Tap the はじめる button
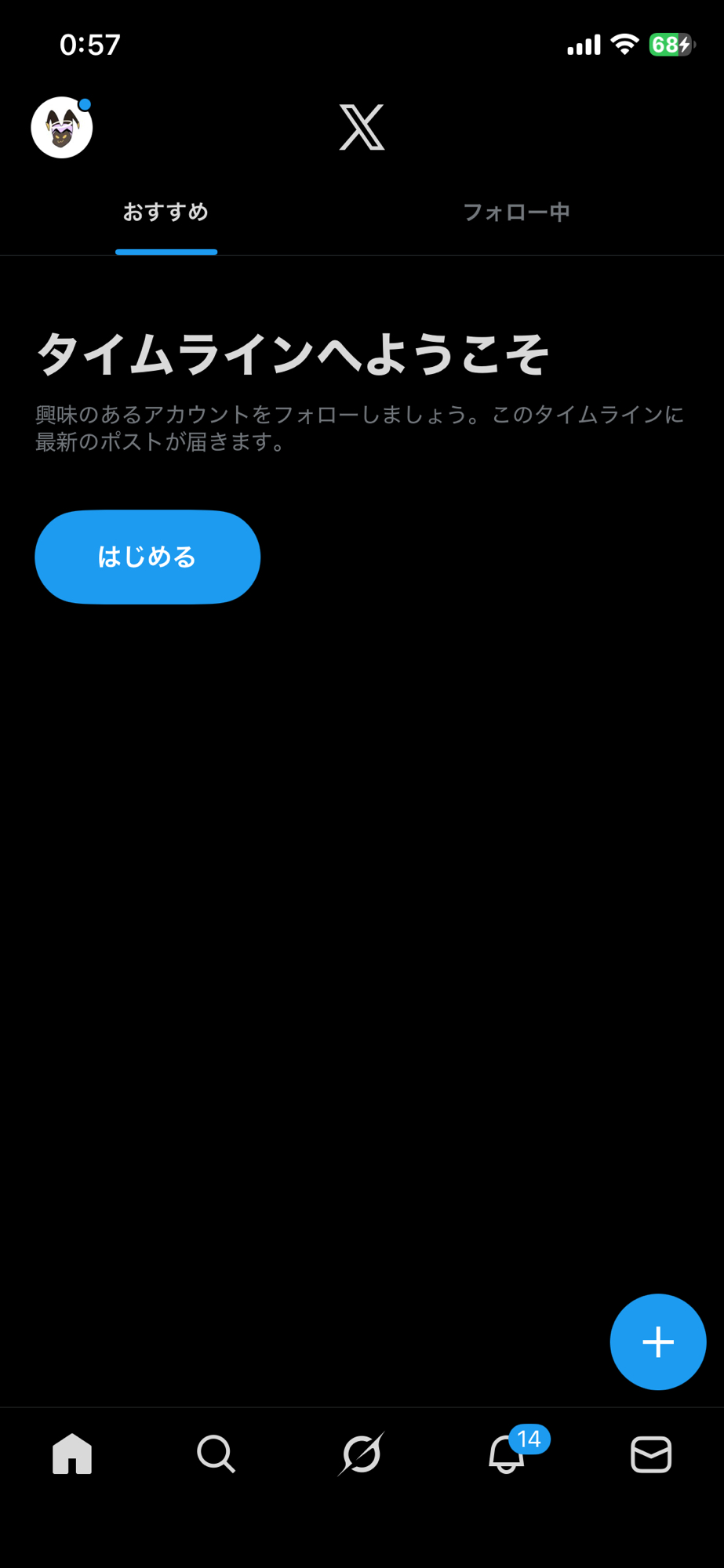724x1568 pixels. [x=147, y=557]
